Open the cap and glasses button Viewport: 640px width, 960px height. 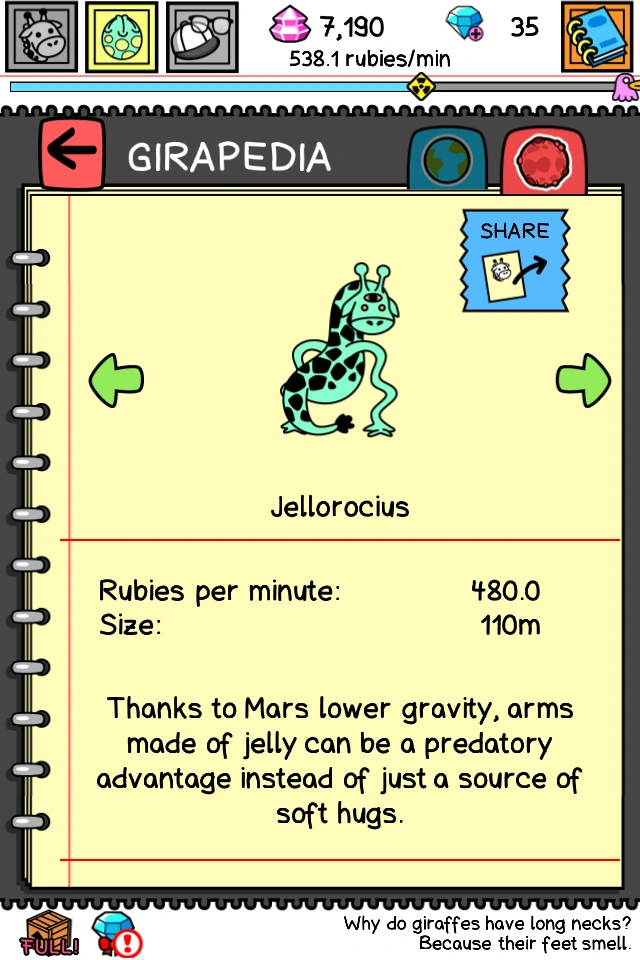tap(201, 37)
